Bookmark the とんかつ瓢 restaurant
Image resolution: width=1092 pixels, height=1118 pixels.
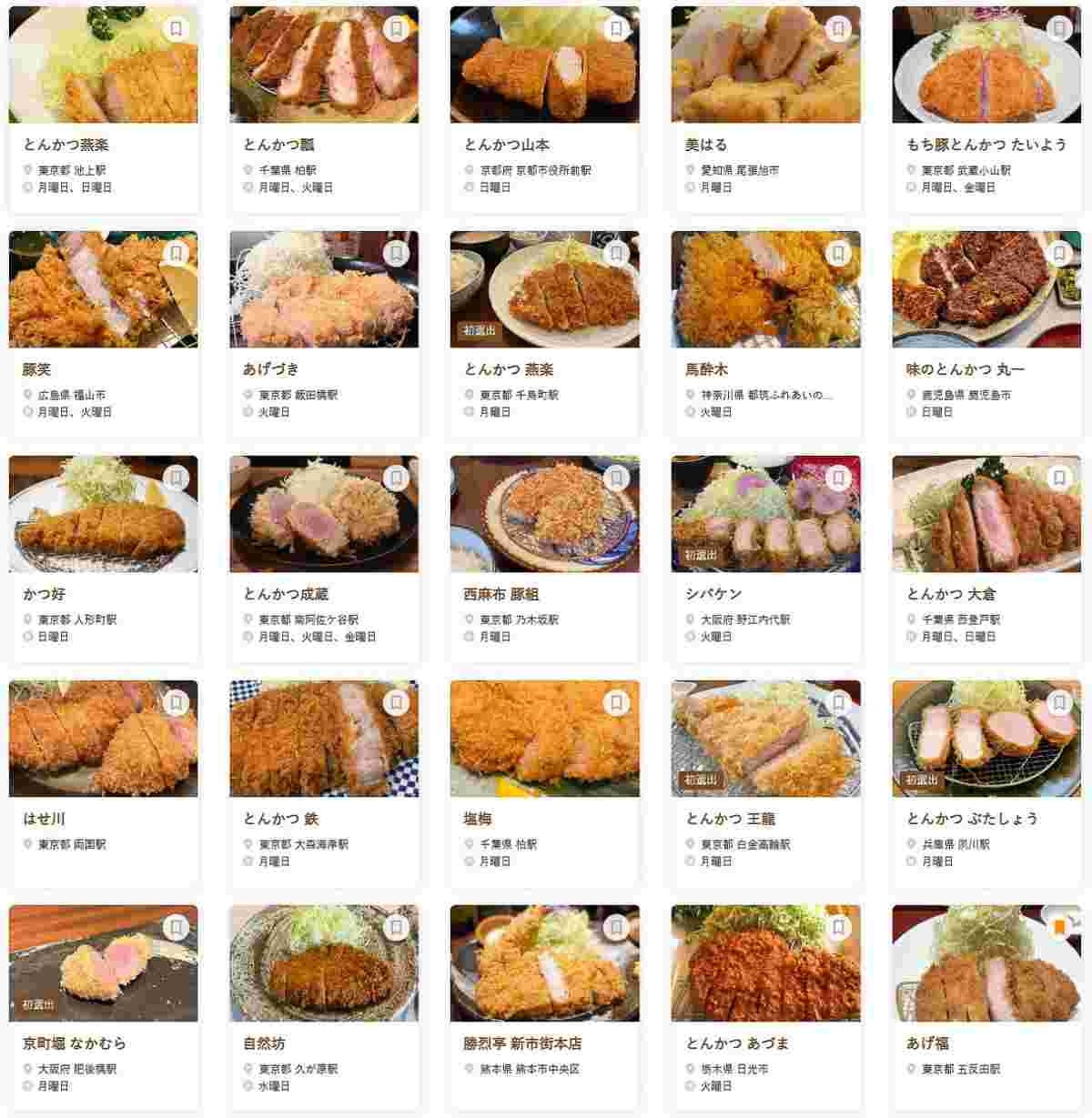(x=397, y=29)
